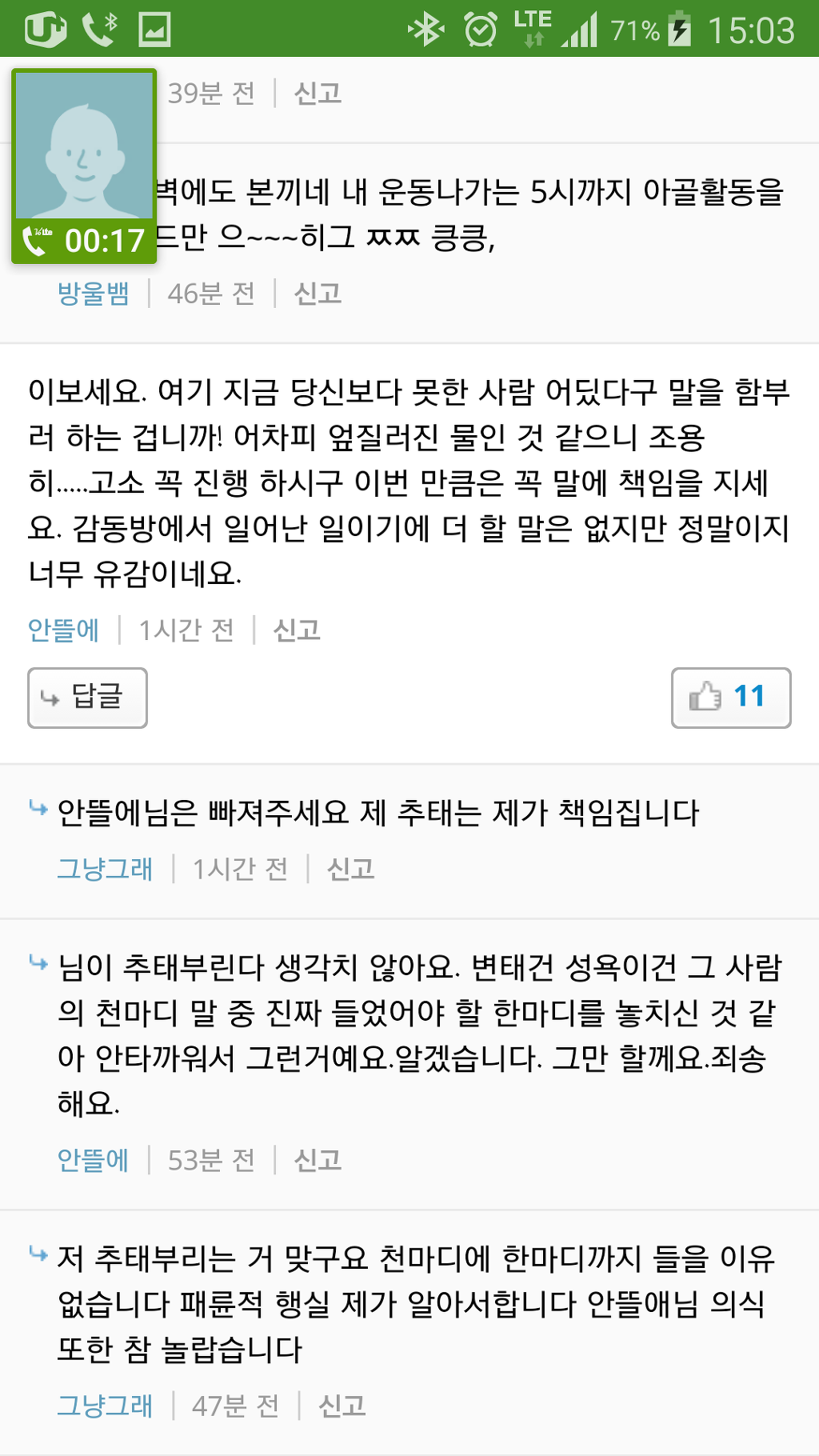Report 안뜰에's comment from 1시간 전

pyautogui.click(x=297, y=630)
